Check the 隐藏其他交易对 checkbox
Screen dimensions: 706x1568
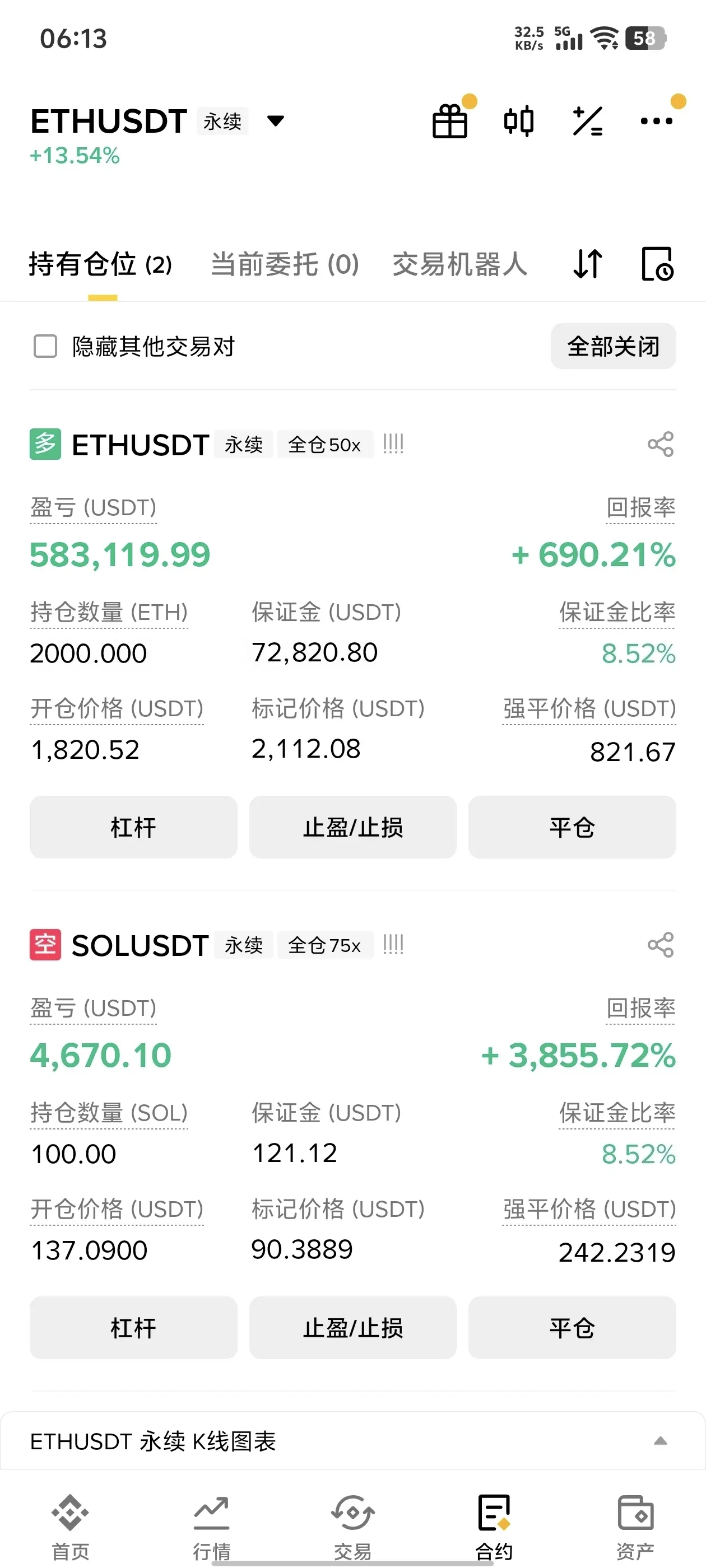click(45, 346)
